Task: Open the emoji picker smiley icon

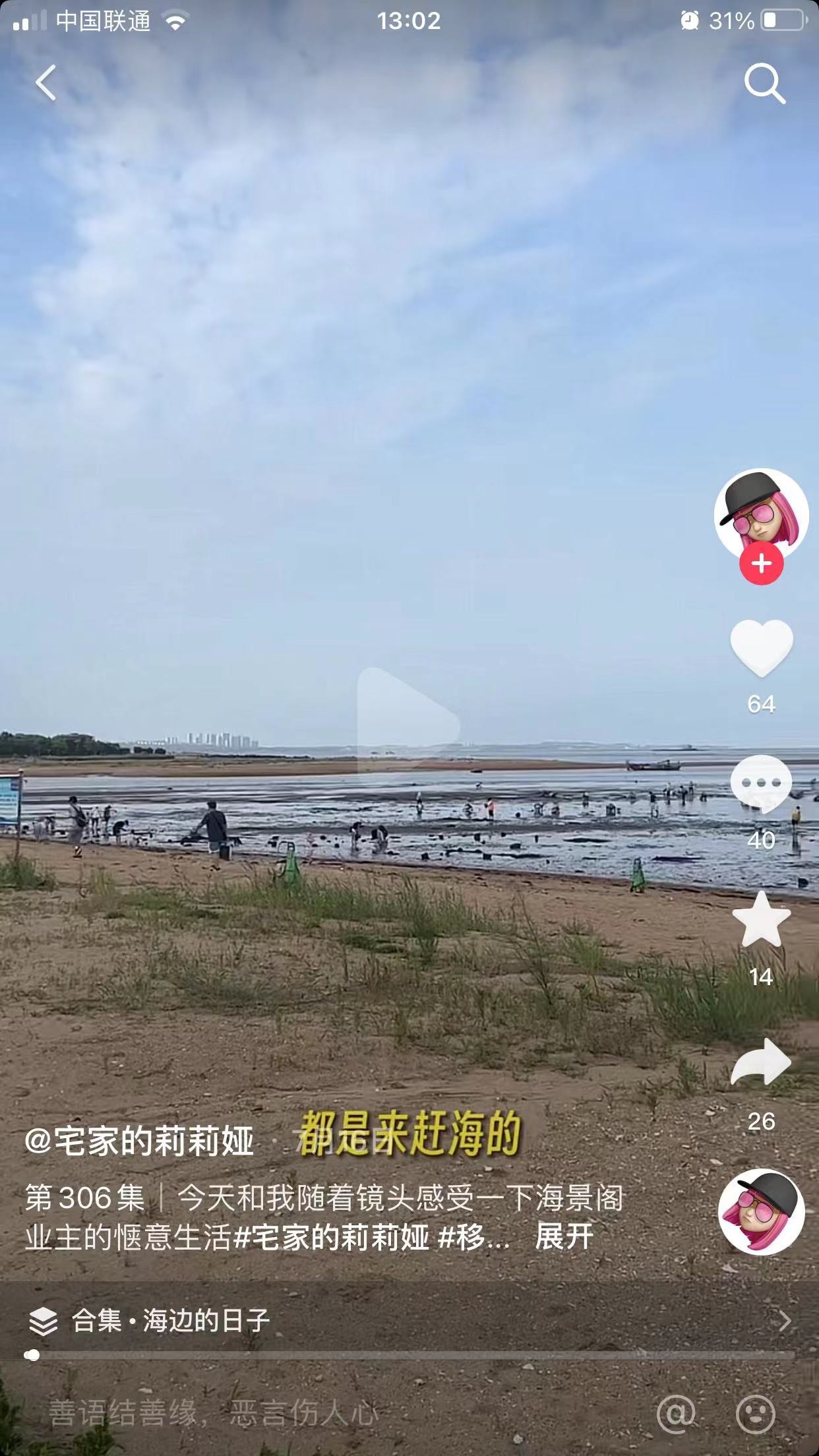Action: click(x=755, y=1413)
